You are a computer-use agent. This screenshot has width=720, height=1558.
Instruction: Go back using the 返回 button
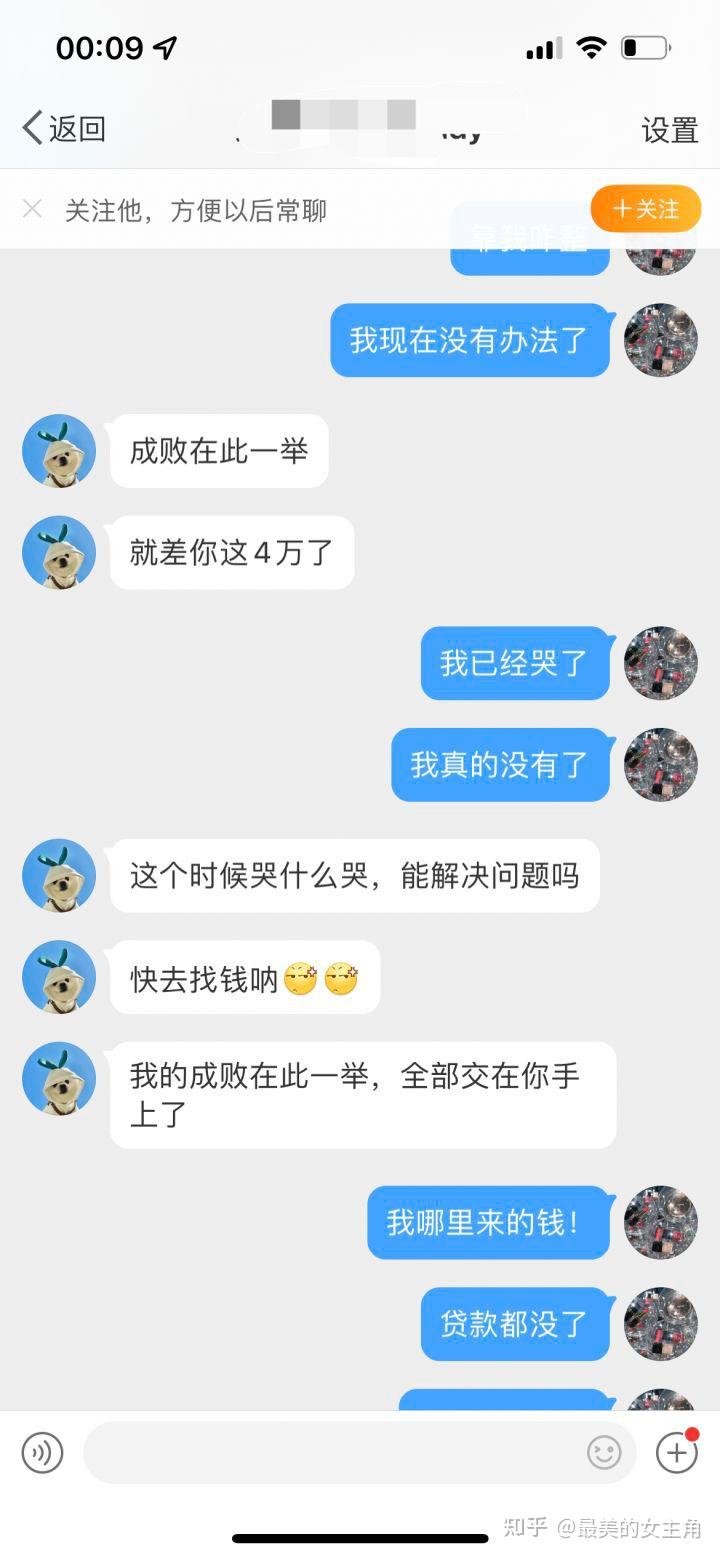click(x=64, y=129)
